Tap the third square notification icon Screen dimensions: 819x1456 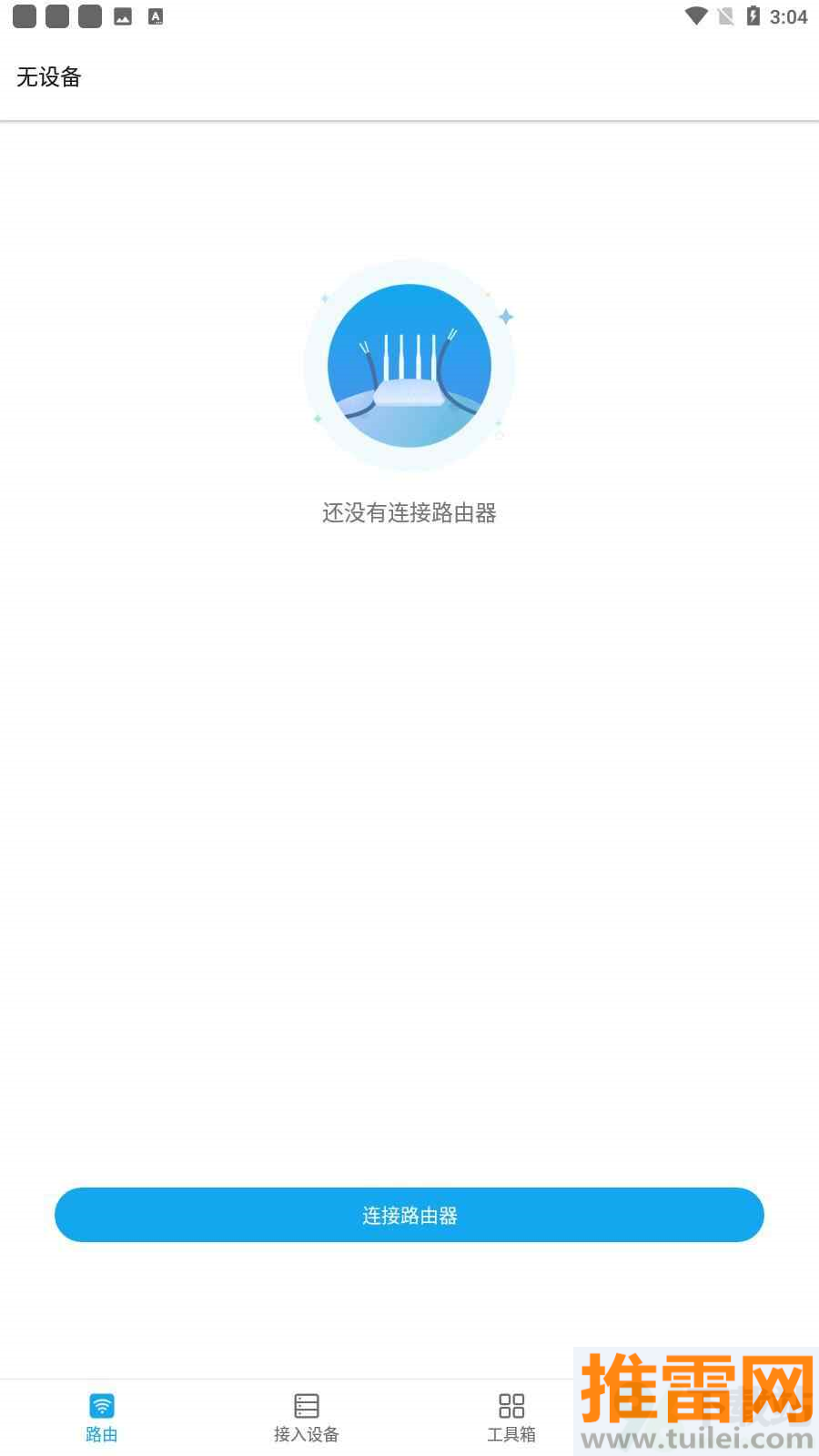(x=89, y=15)
